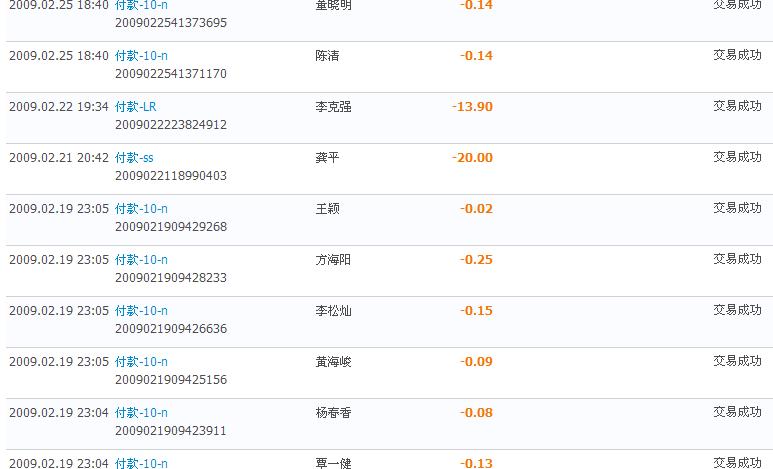Screen dimensions: 773x469
Task: Open 付款-10-n link for order 2009022541371170
Action: point(141,56)
